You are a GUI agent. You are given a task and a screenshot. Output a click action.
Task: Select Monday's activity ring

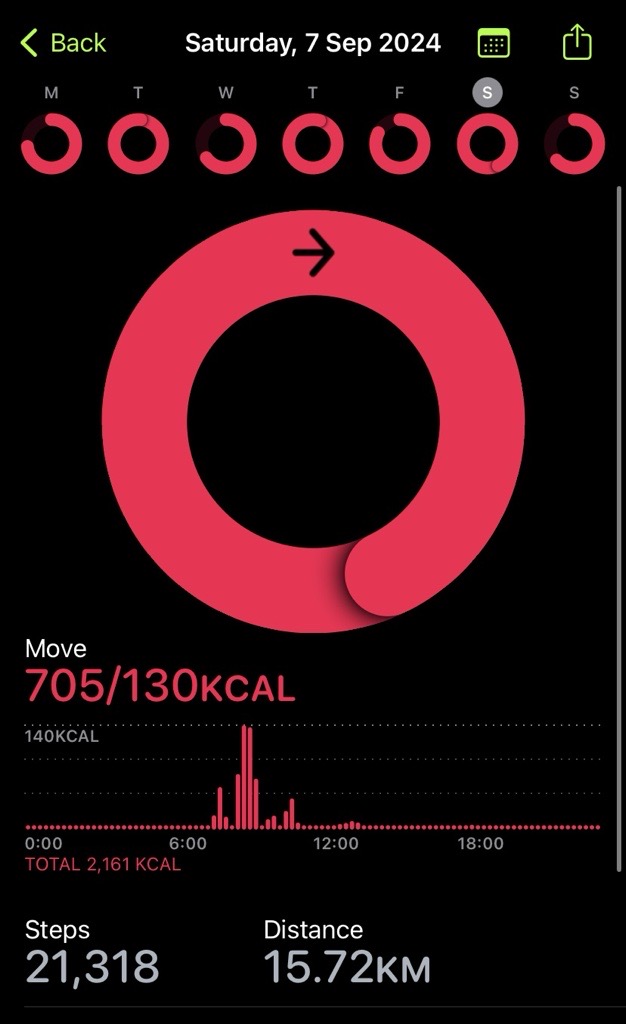pyautogui.click(x=51, y=144)
